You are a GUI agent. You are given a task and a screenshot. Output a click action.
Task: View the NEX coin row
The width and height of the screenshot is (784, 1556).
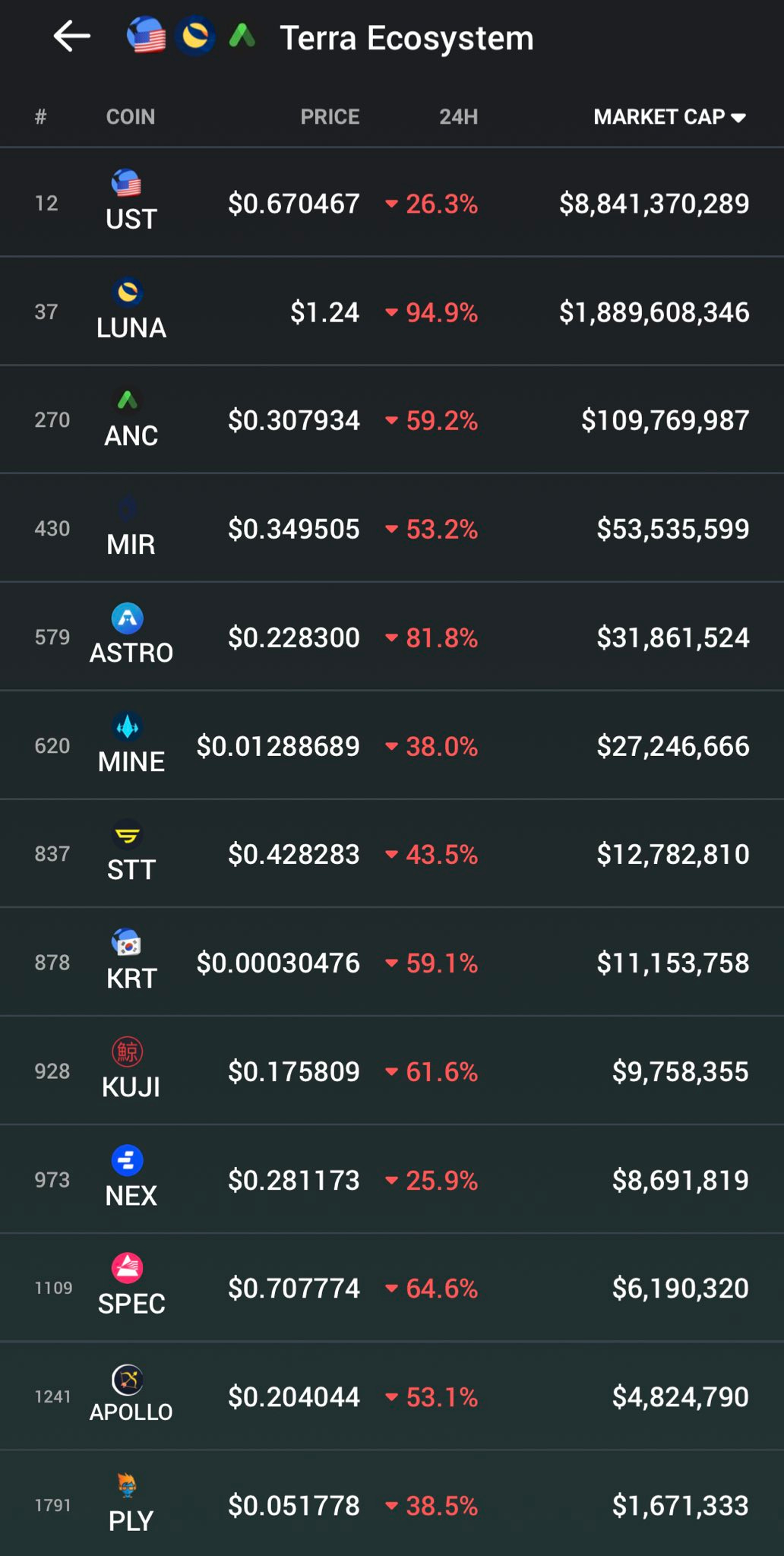pyautogui.click(x=392, y=1180)
